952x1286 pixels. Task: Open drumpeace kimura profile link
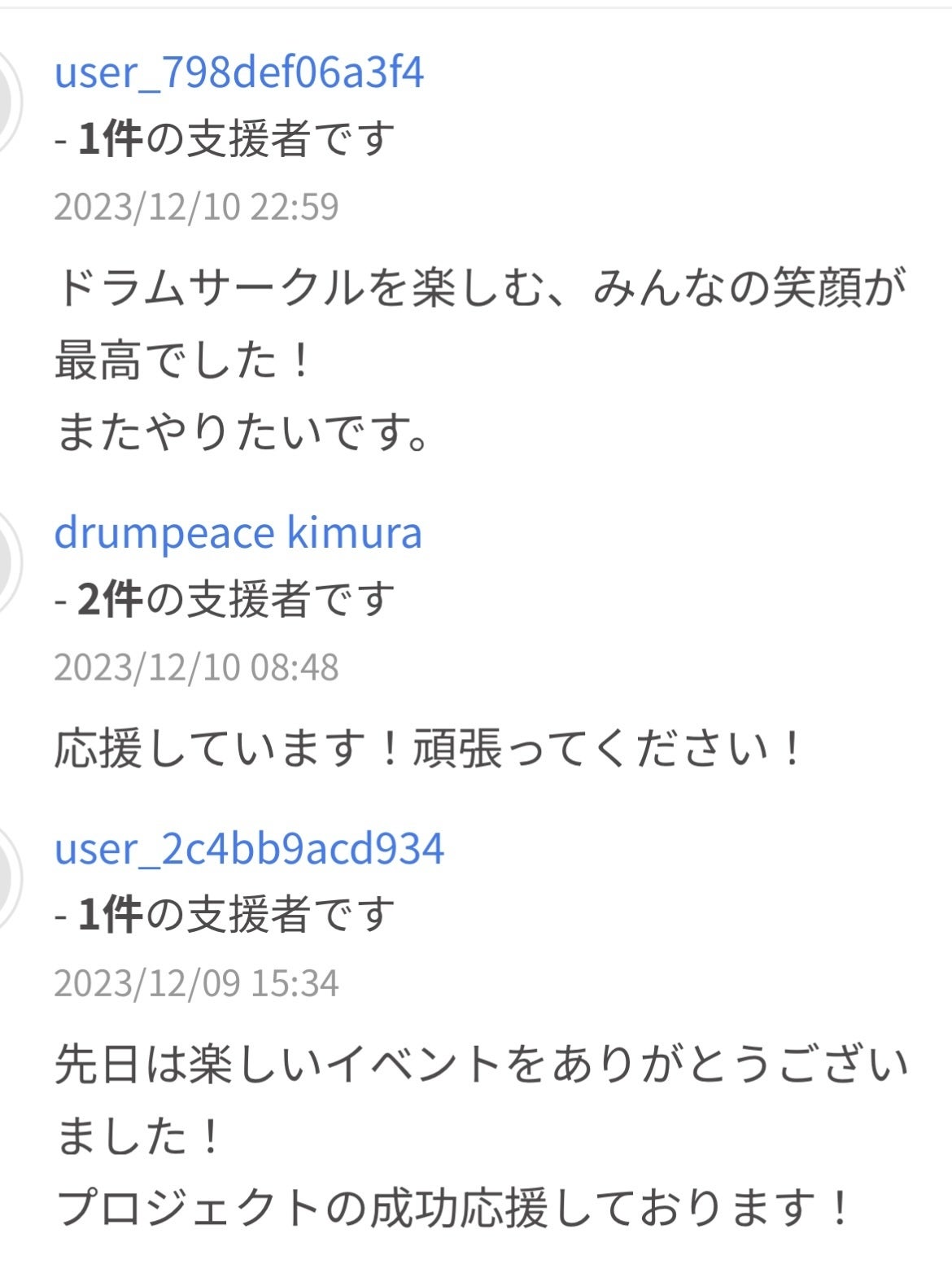pyautogui.click(x=238, y=534)
